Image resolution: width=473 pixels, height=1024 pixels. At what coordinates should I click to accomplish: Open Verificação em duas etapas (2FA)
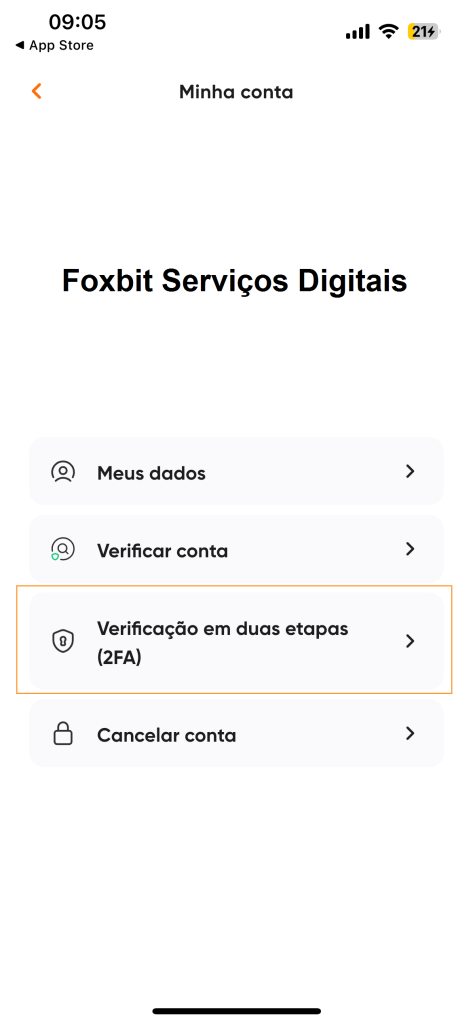tap(236, 641)
